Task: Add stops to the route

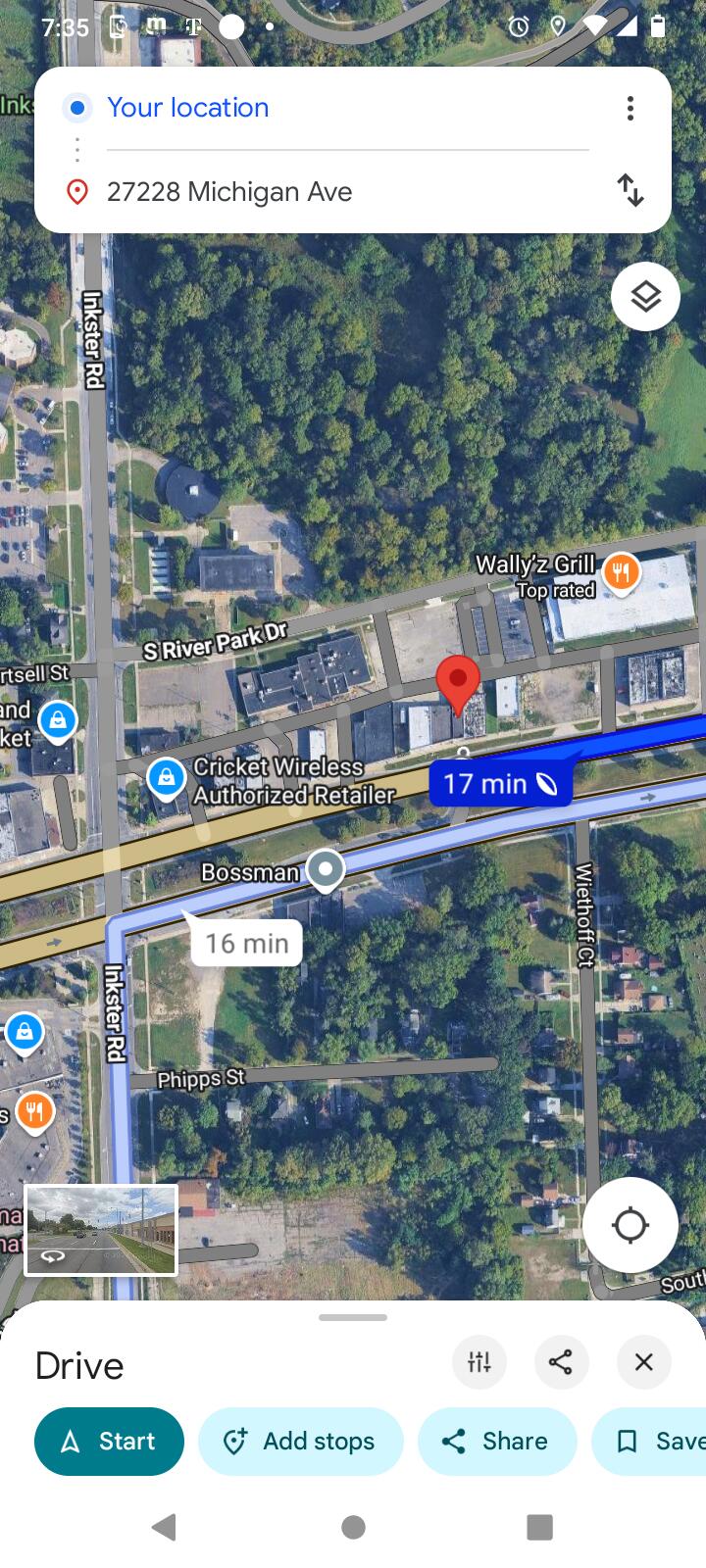Action: pos(300,1441)
